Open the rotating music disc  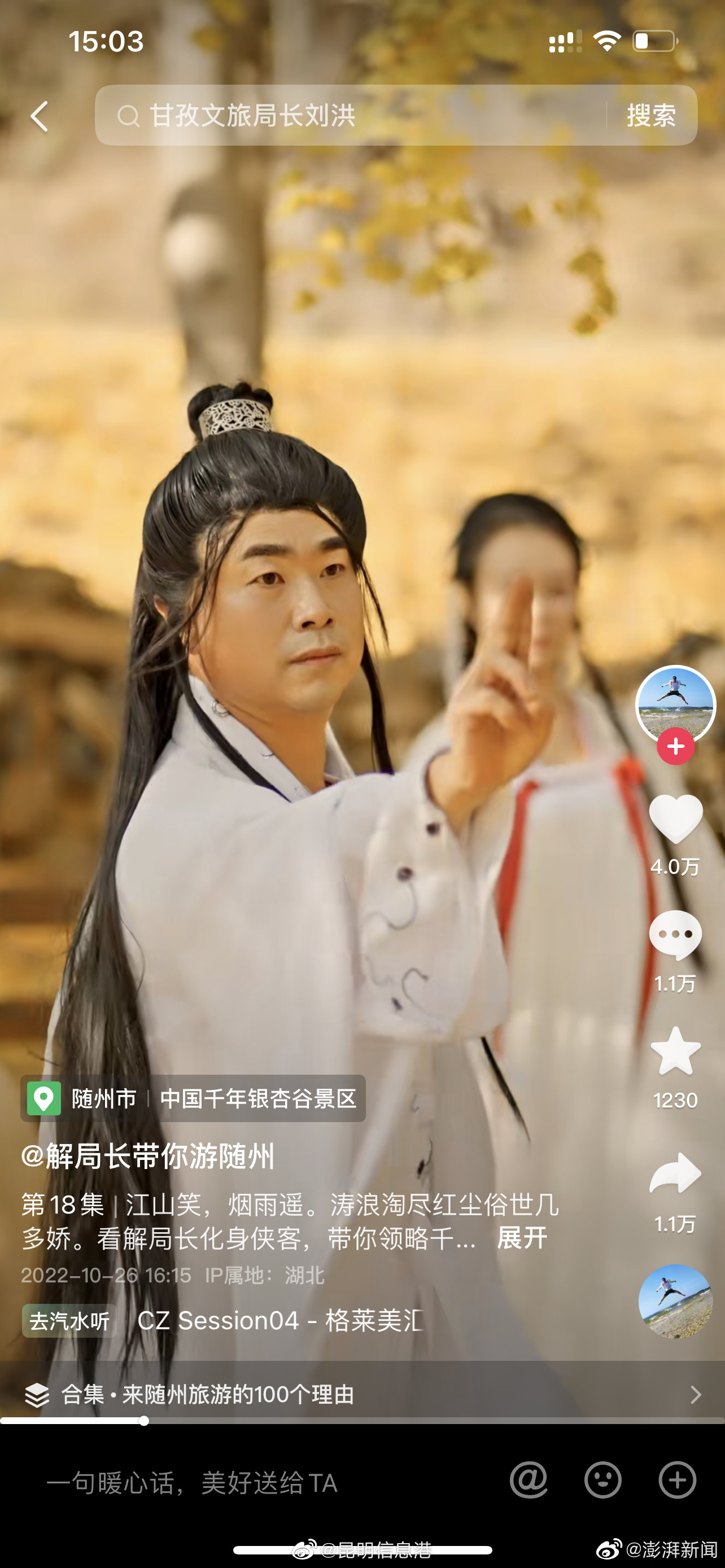tap(675, 1301)
